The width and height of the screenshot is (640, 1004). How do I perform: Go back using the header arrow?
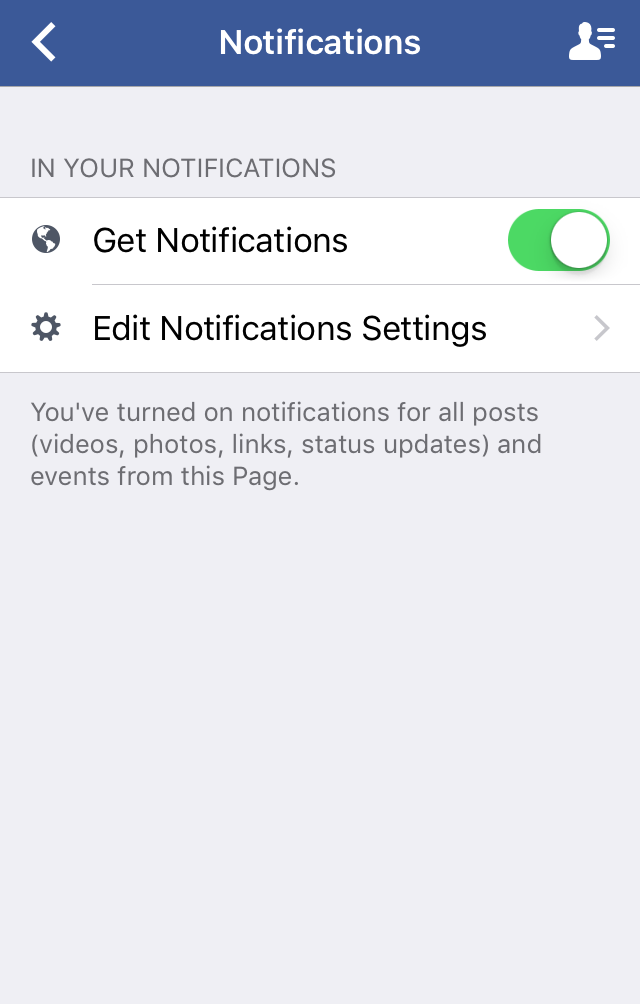point(44,42)
